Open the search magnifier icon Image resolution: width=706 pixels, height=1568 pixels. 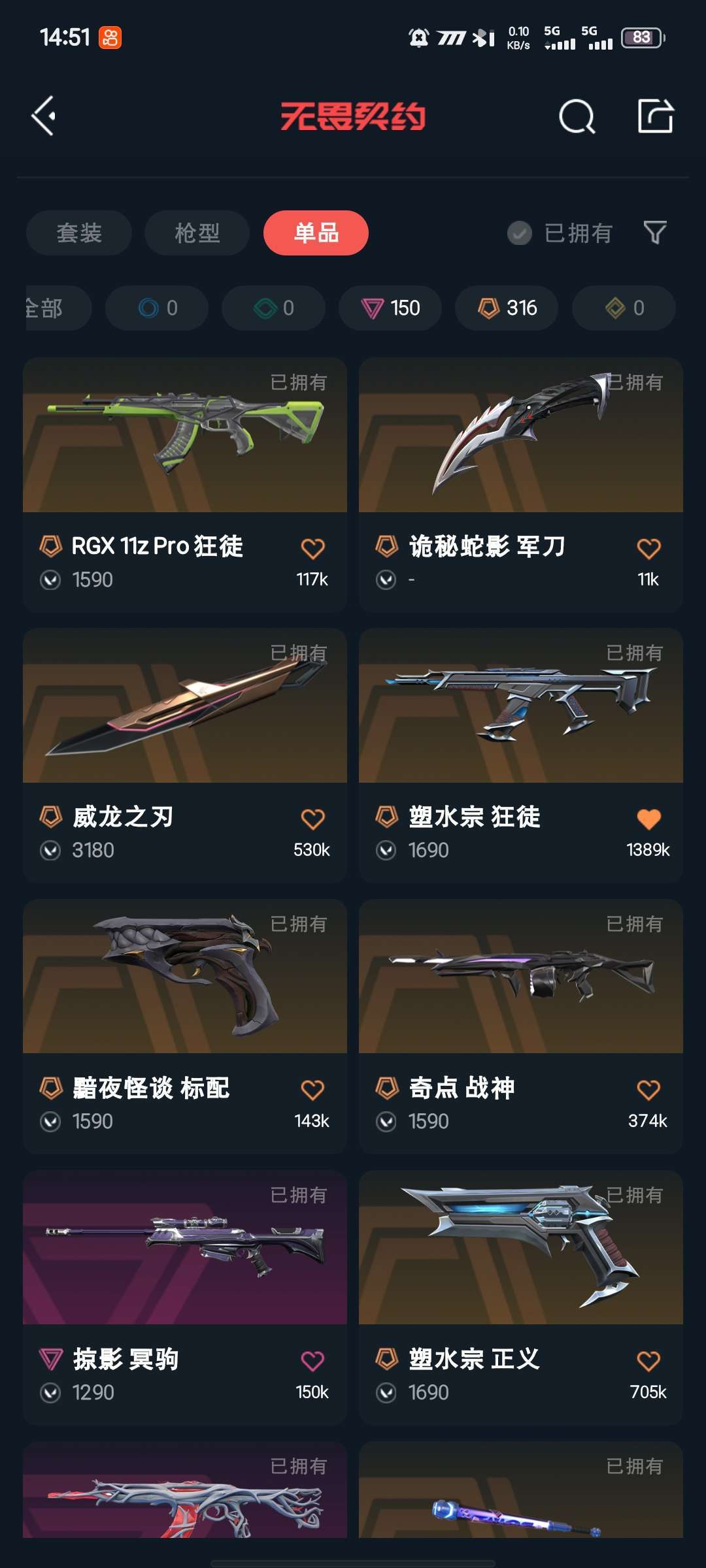click(x=577, y=117)
